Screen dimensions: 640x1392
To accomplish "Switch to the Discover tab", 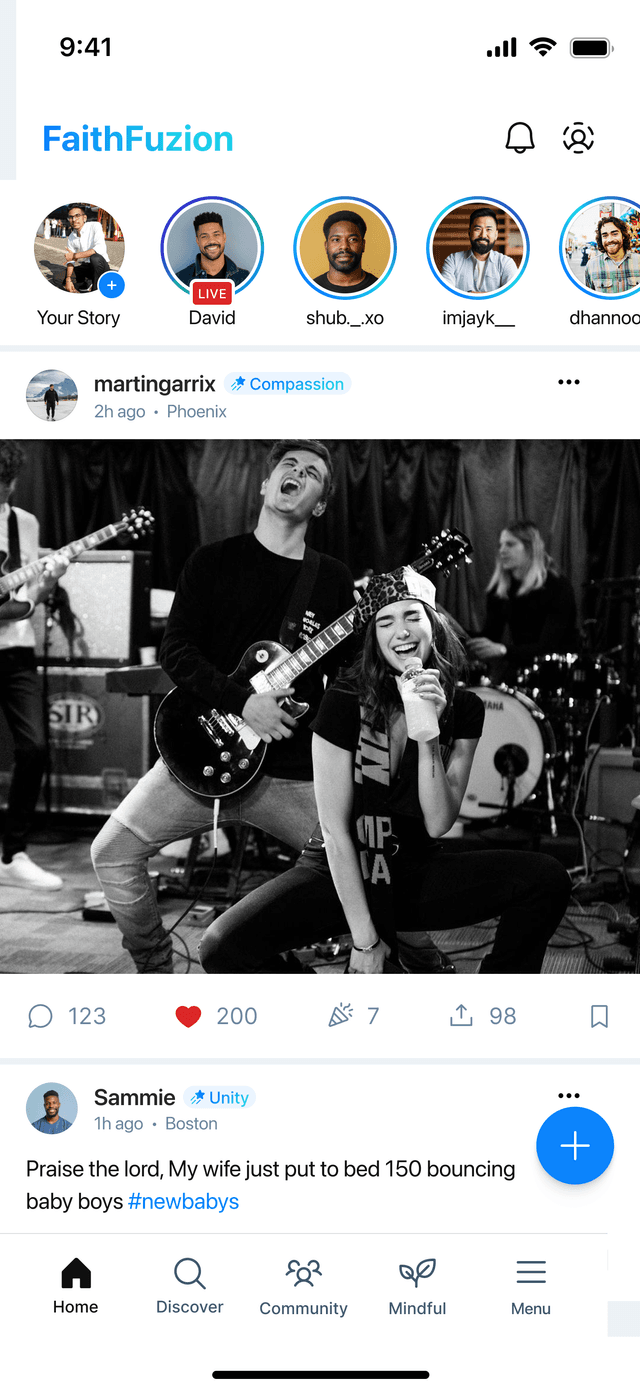I will [190, 1286].
